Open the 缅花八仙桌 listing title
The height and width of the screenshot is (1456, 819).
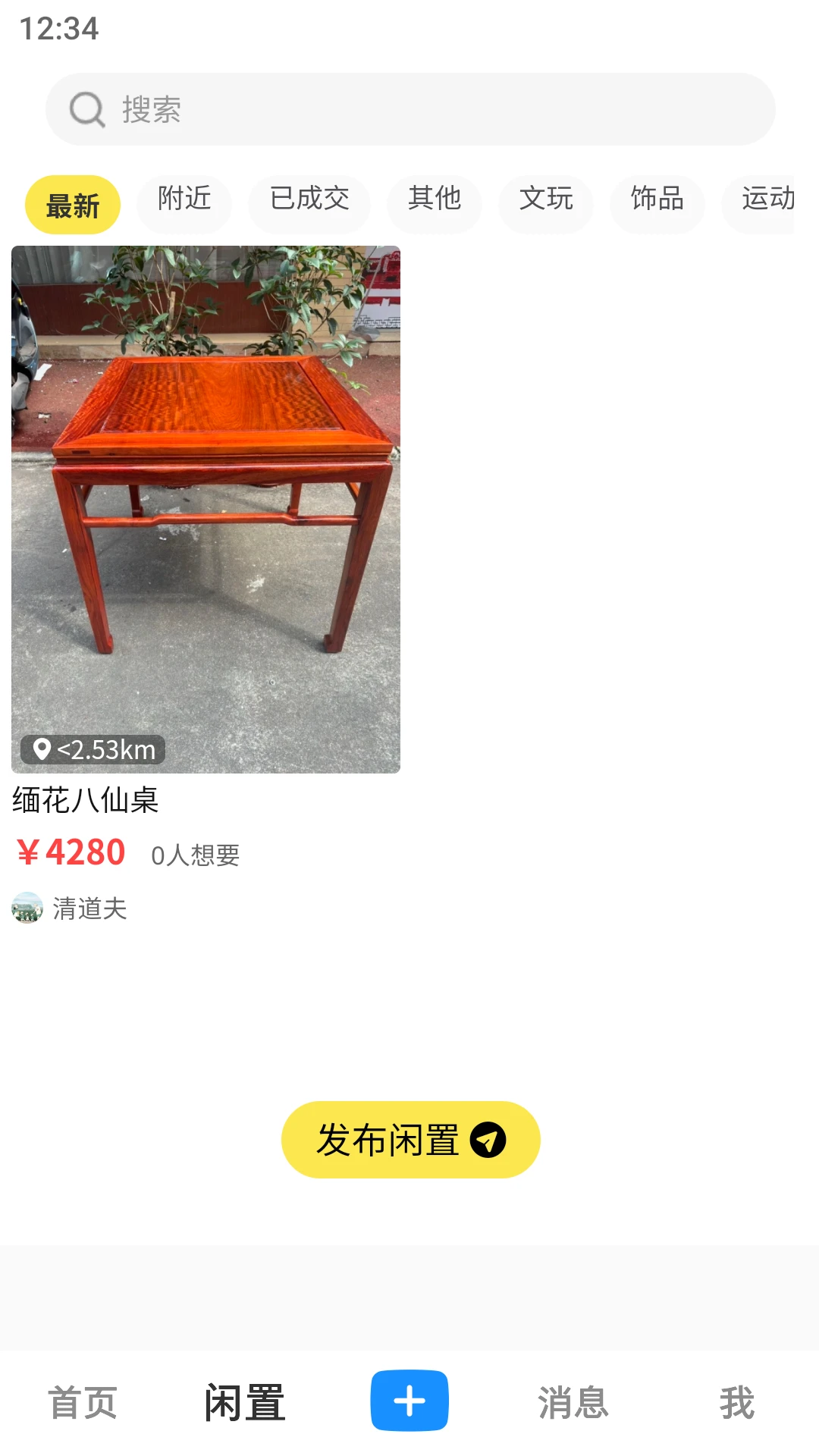[86, 800]
